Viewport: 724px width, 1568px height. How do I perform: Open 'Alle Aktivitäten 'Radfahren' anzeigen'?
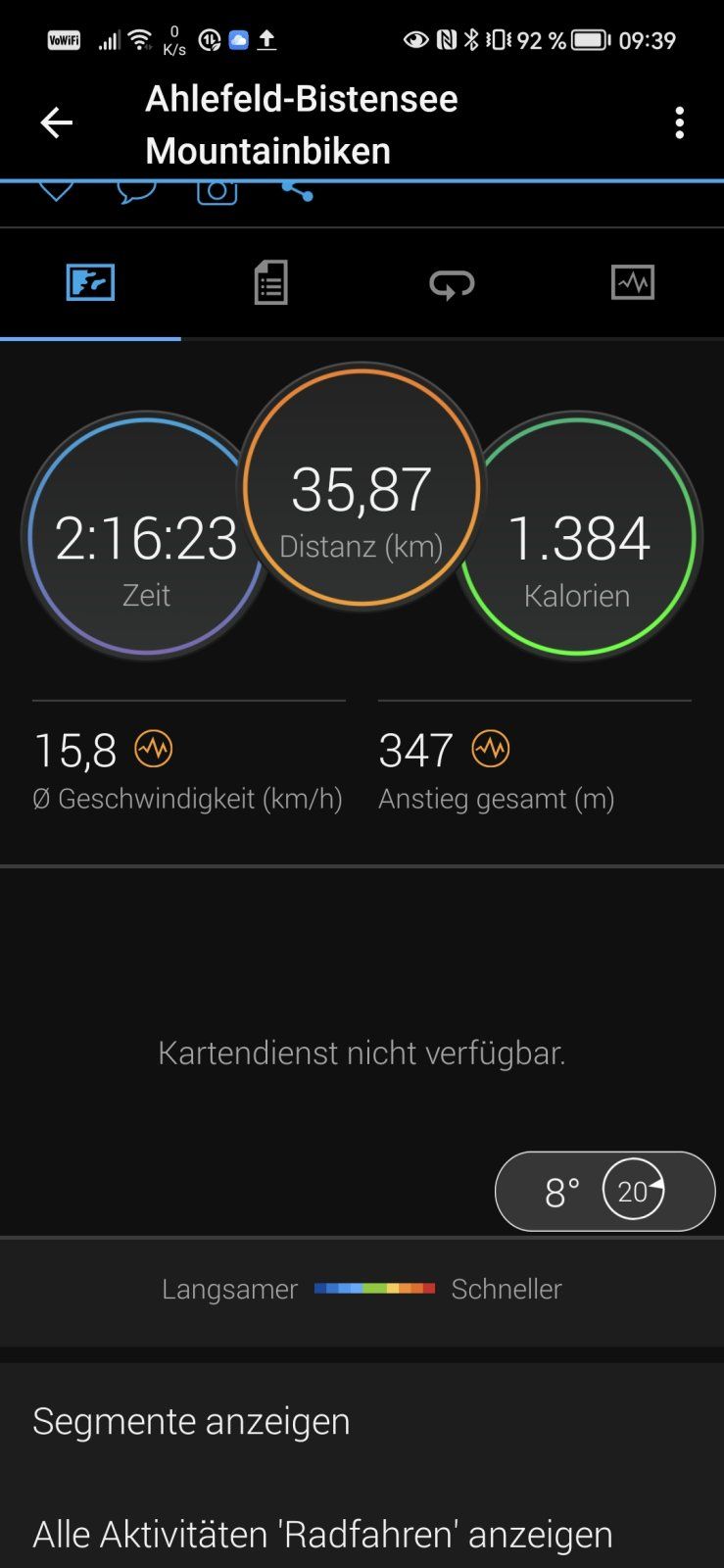click(322, 1534)
